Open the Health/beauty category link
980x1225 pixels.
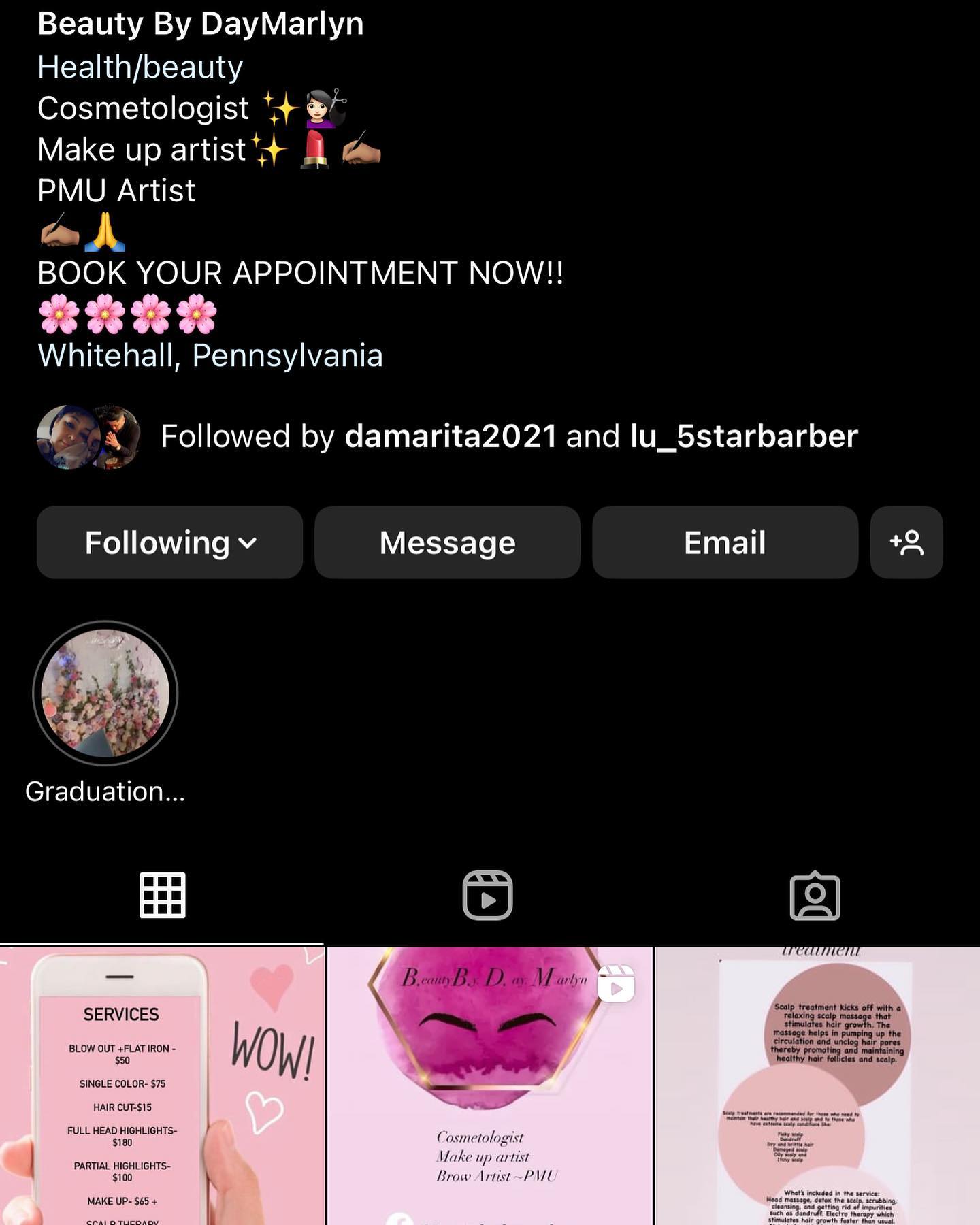pyautogui.click(x=140, y=67)
